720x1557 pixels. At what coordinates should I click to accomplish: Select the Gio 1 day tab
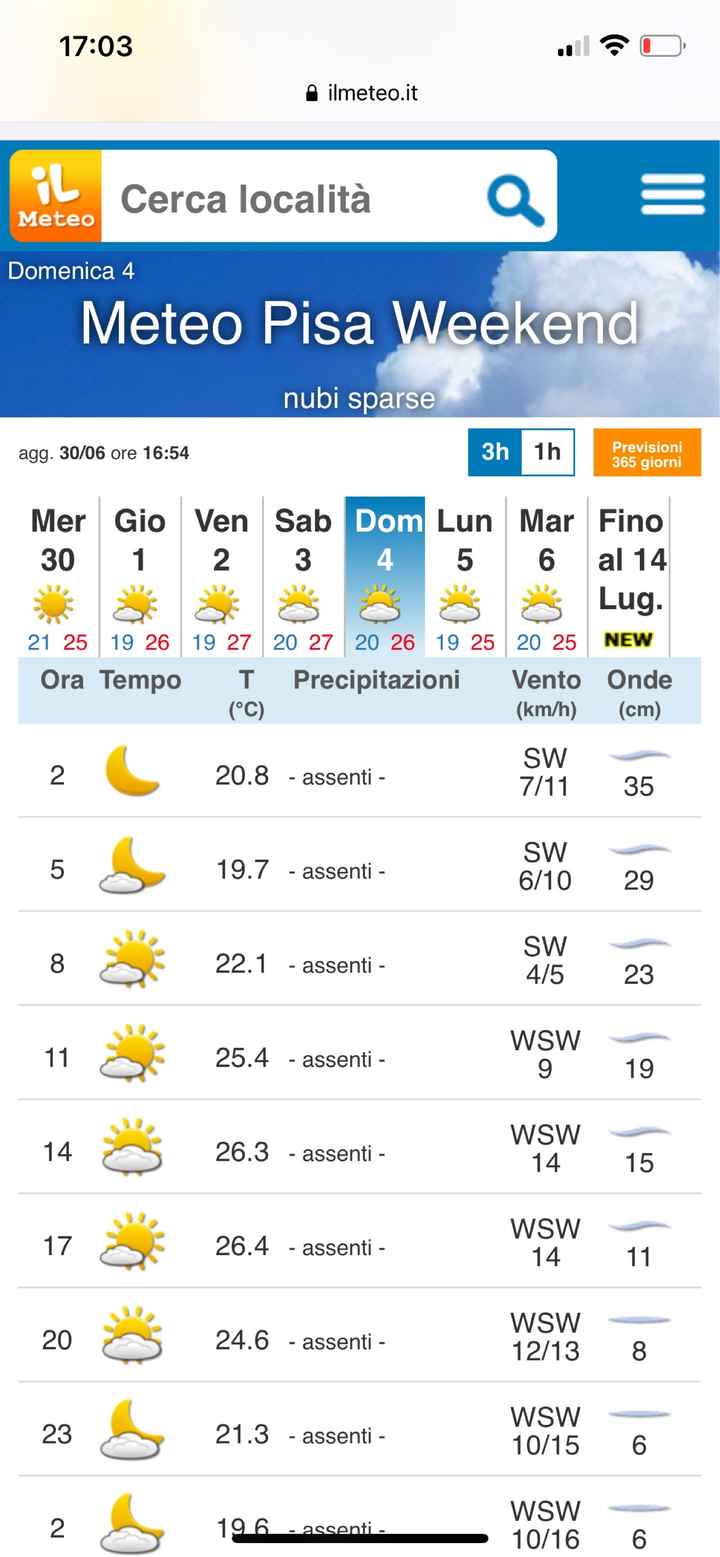pos(140,576)
